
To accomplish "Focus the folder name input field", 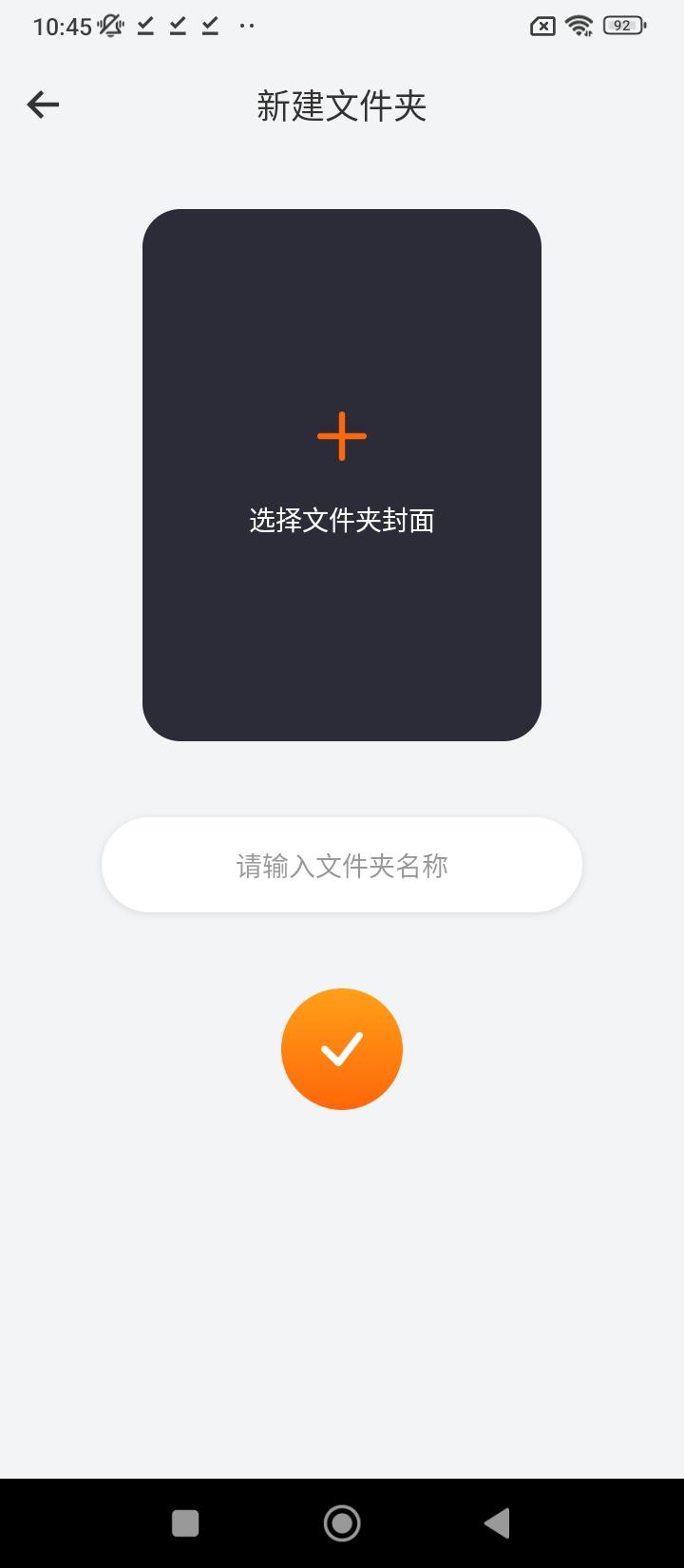I will point(342,865).
